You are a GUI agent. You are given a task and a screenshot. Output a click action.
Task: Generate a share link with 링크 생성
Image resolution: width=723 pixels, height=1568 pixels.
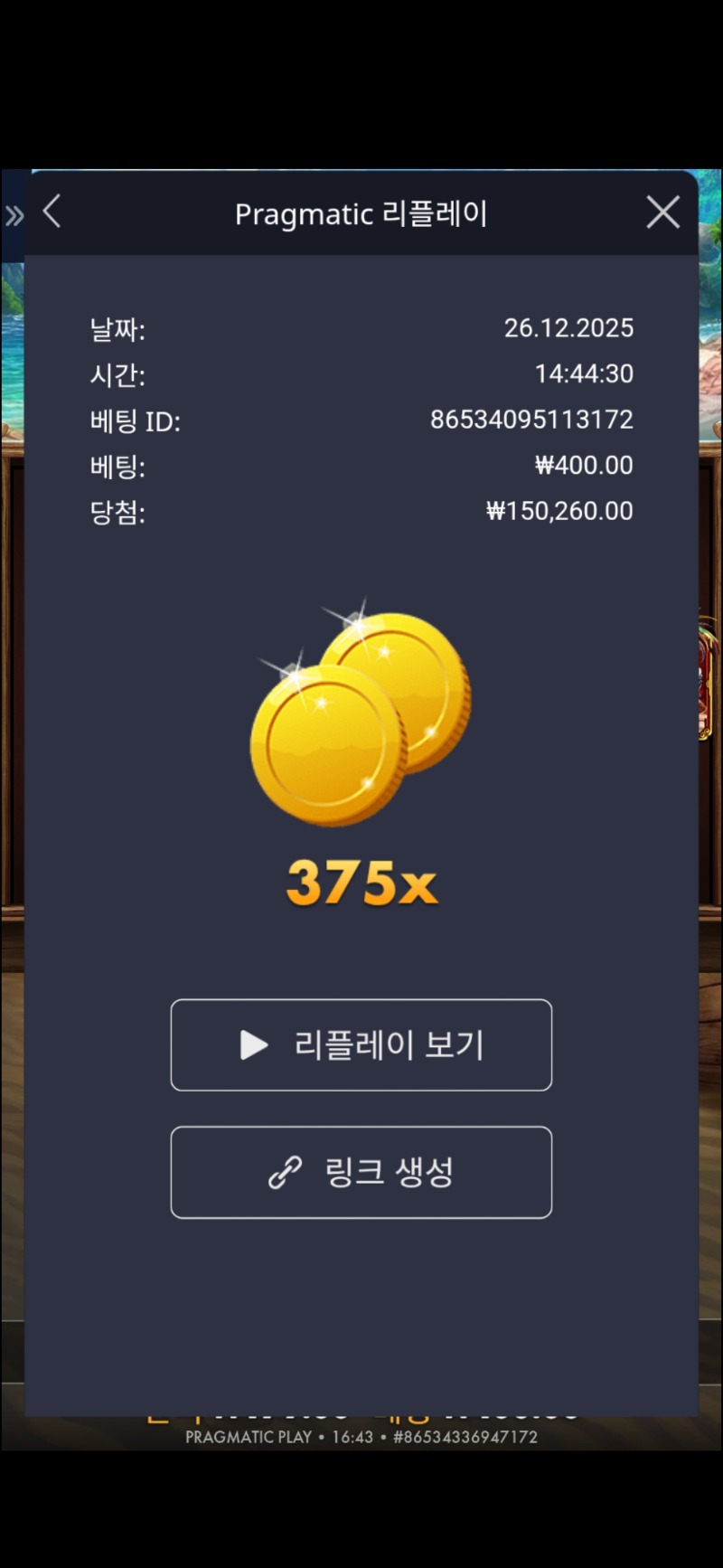tap(361, 1172)
